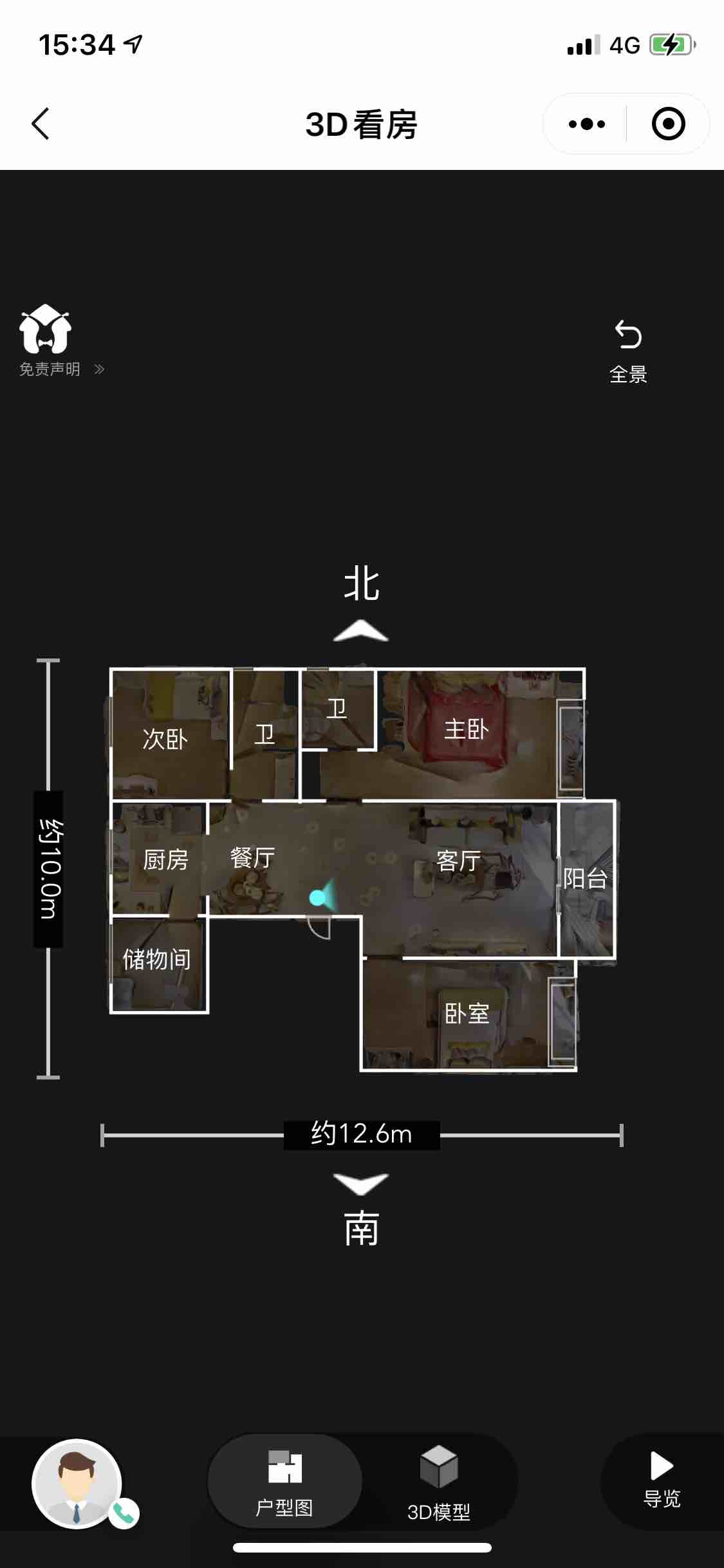Go back from 3D看房

pyautogui.click(x=40, y=124)
